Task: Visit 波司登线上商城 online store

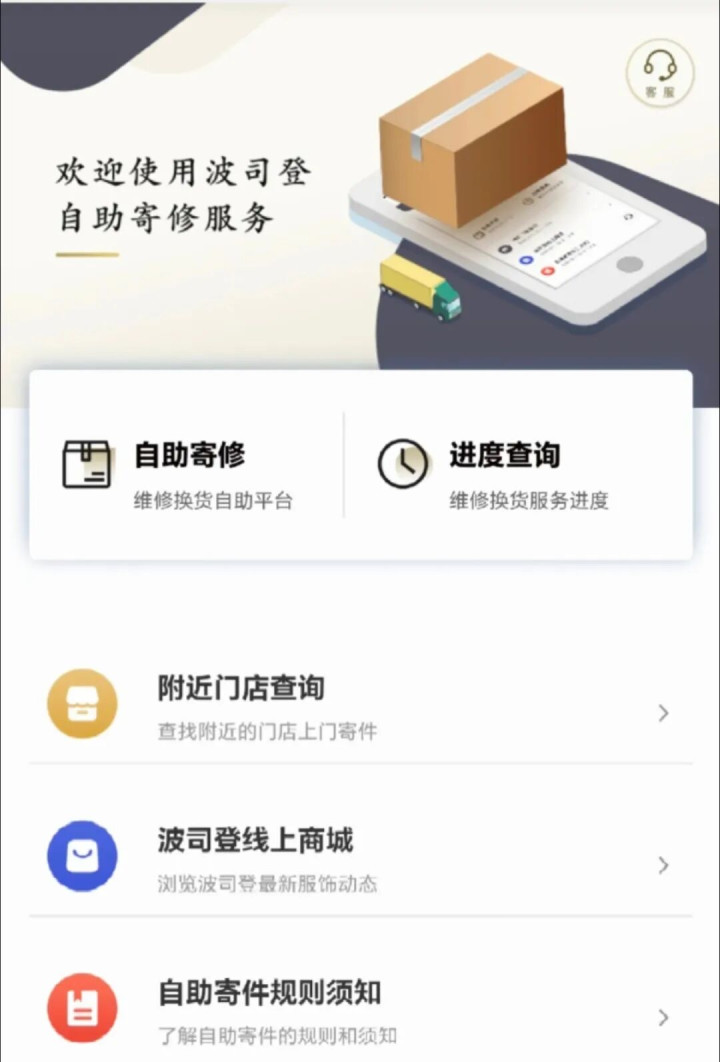Action: [360, 857]
